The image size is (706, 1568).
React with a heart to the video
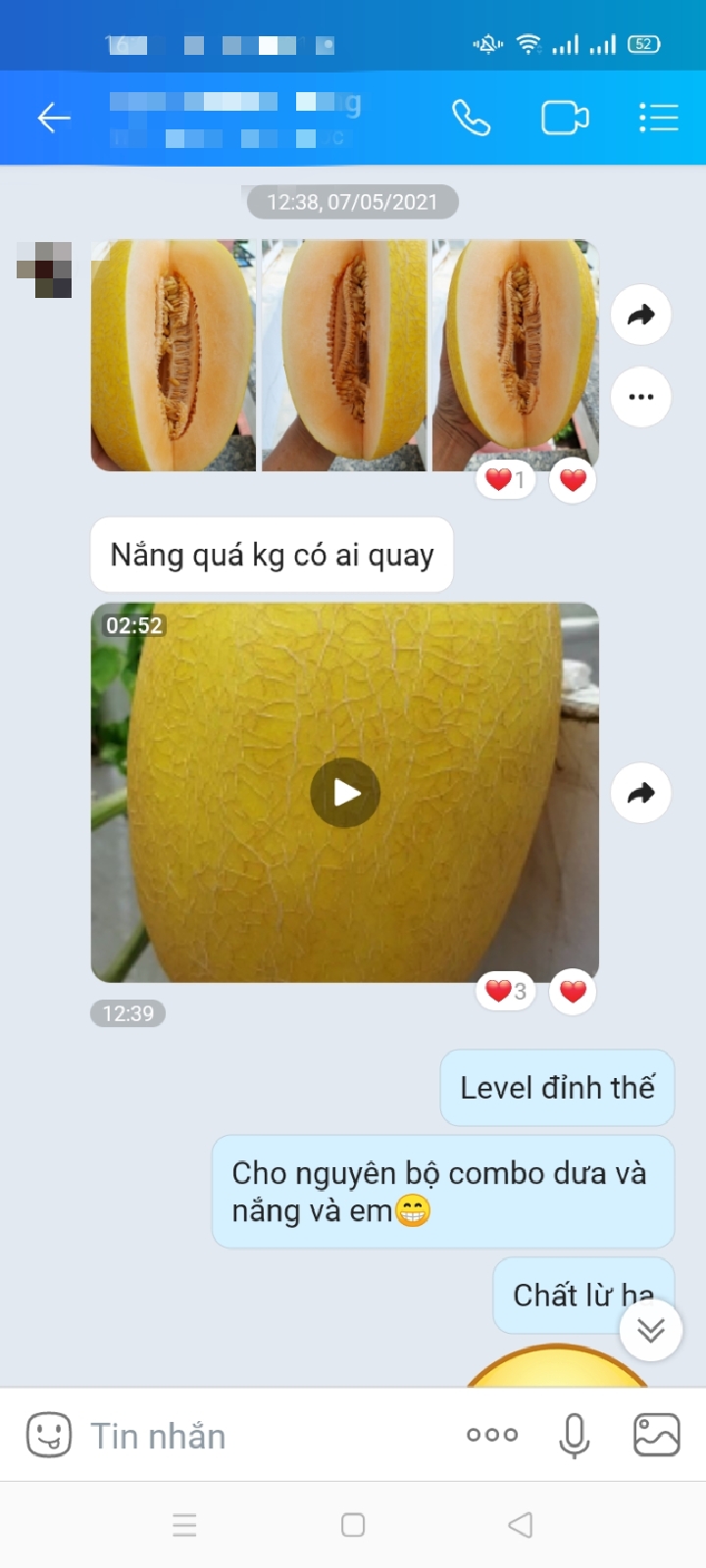point(573,991)
